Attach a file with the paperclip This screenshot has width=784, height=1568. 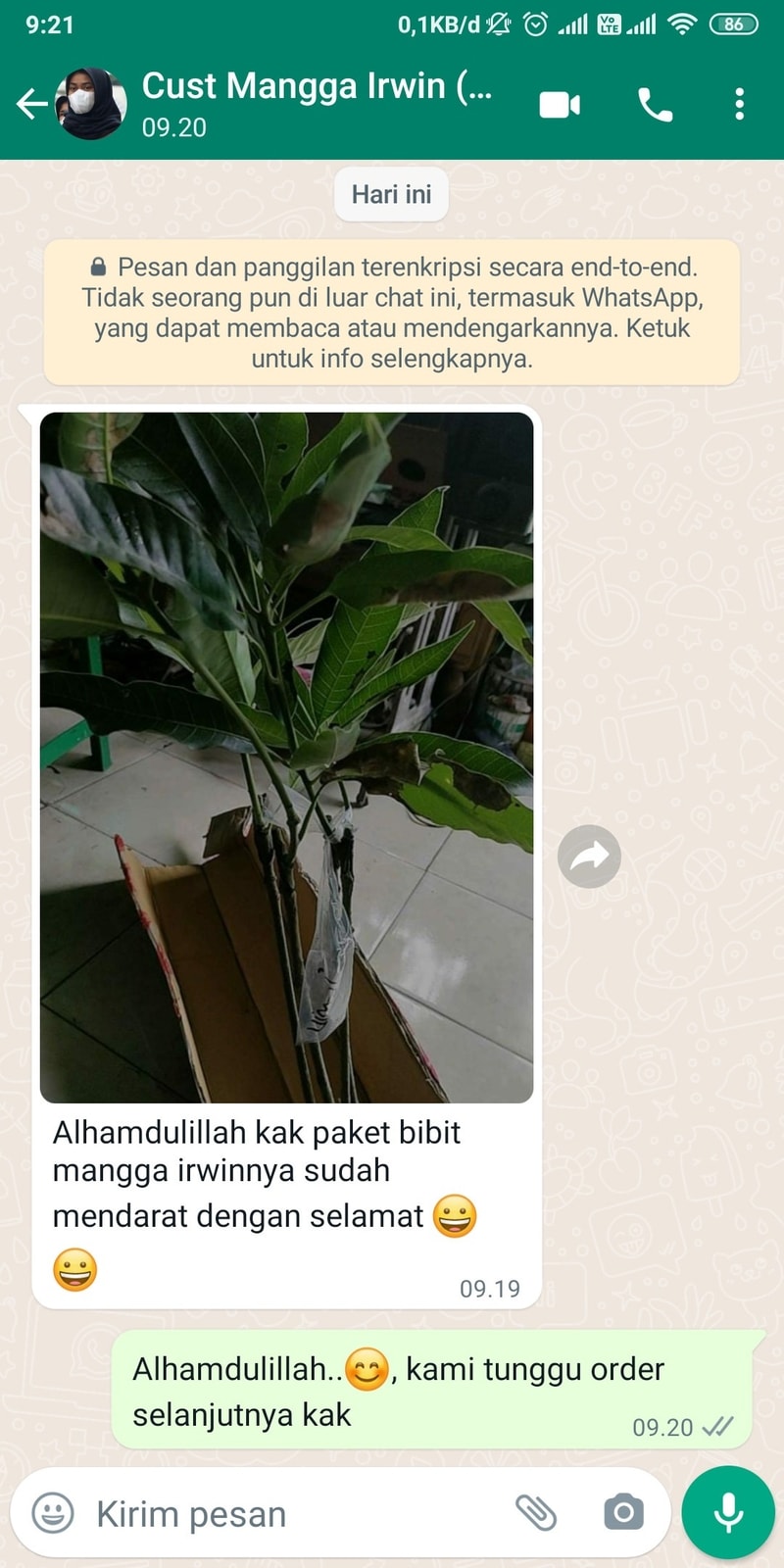[x=536, y=1513]
